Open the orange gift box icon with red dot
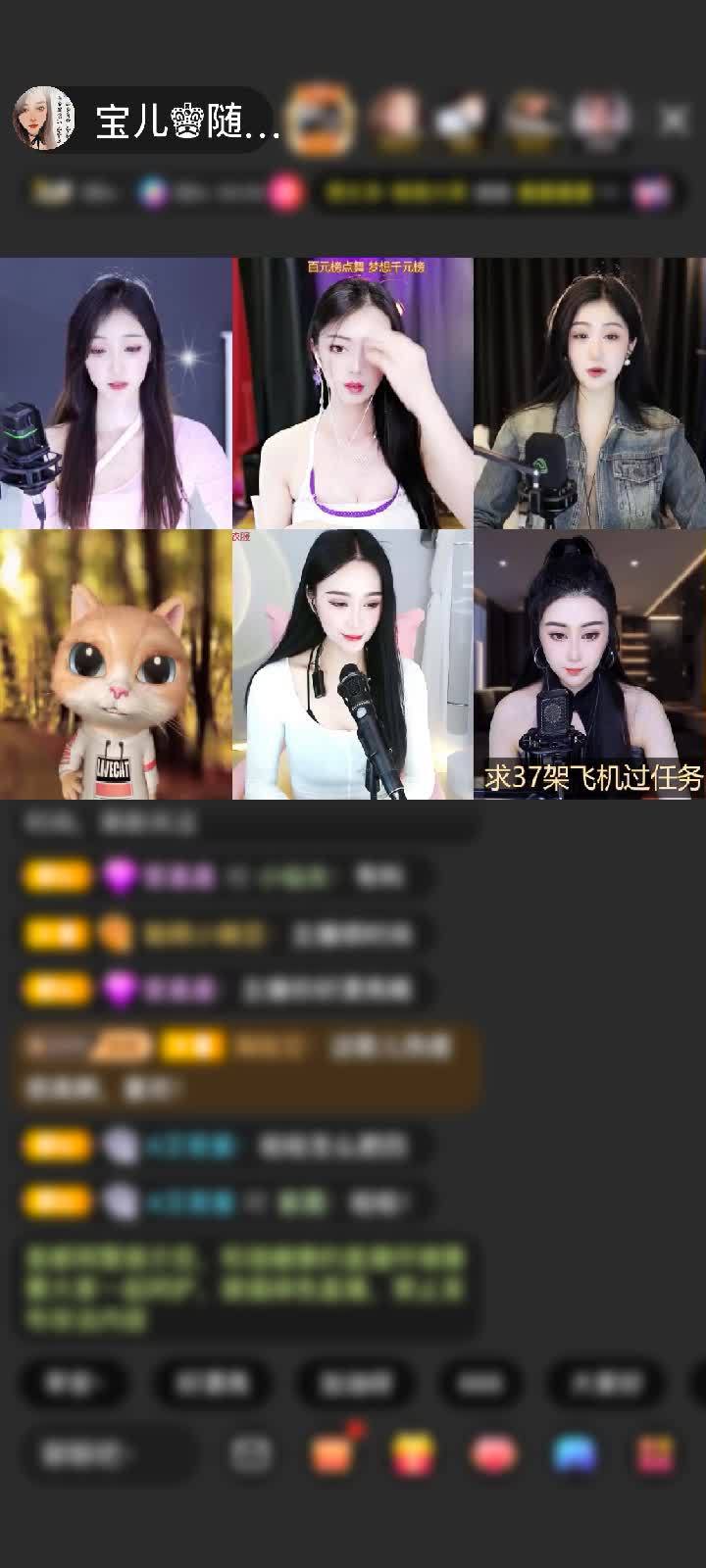This screenshot has height=1568, width=706. (332, 1454)
